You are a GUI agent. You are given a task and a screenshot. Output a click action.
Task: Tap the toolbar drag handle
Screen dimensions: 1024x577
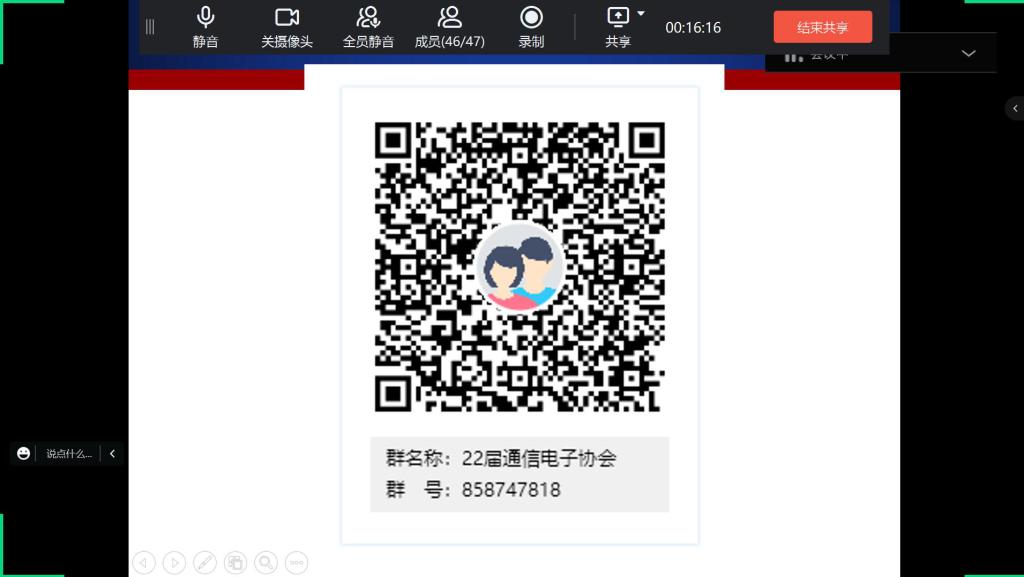point(150,27)
